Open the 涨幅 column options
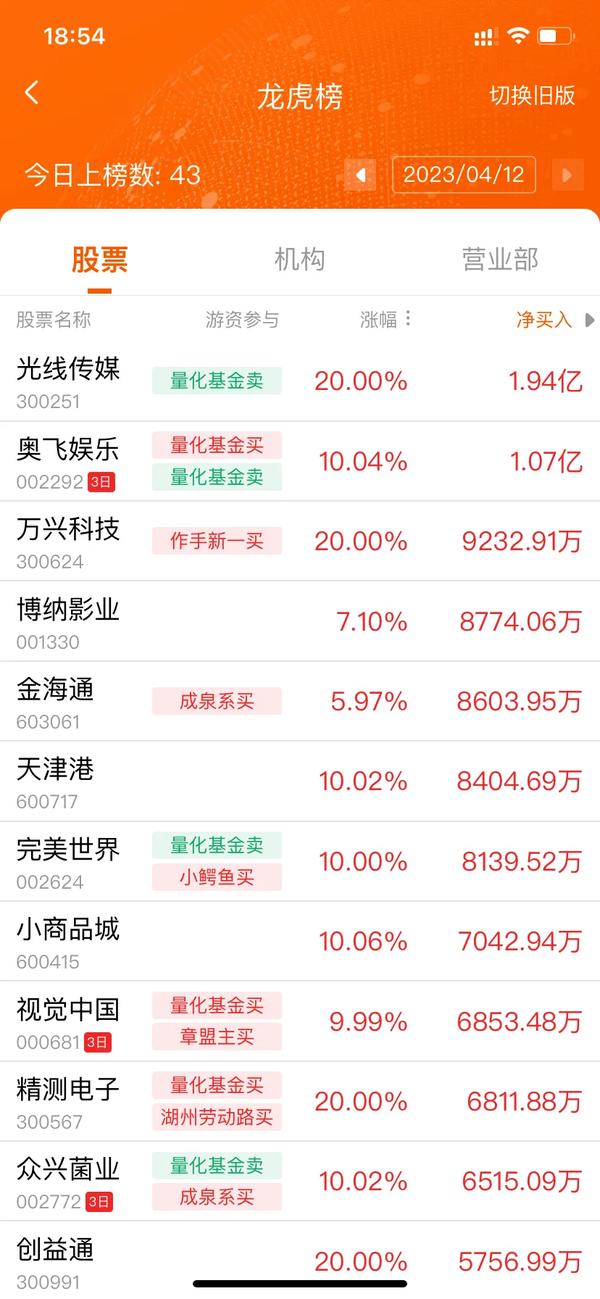Viewport: 600px width, 1299px height. pos(386,319)
